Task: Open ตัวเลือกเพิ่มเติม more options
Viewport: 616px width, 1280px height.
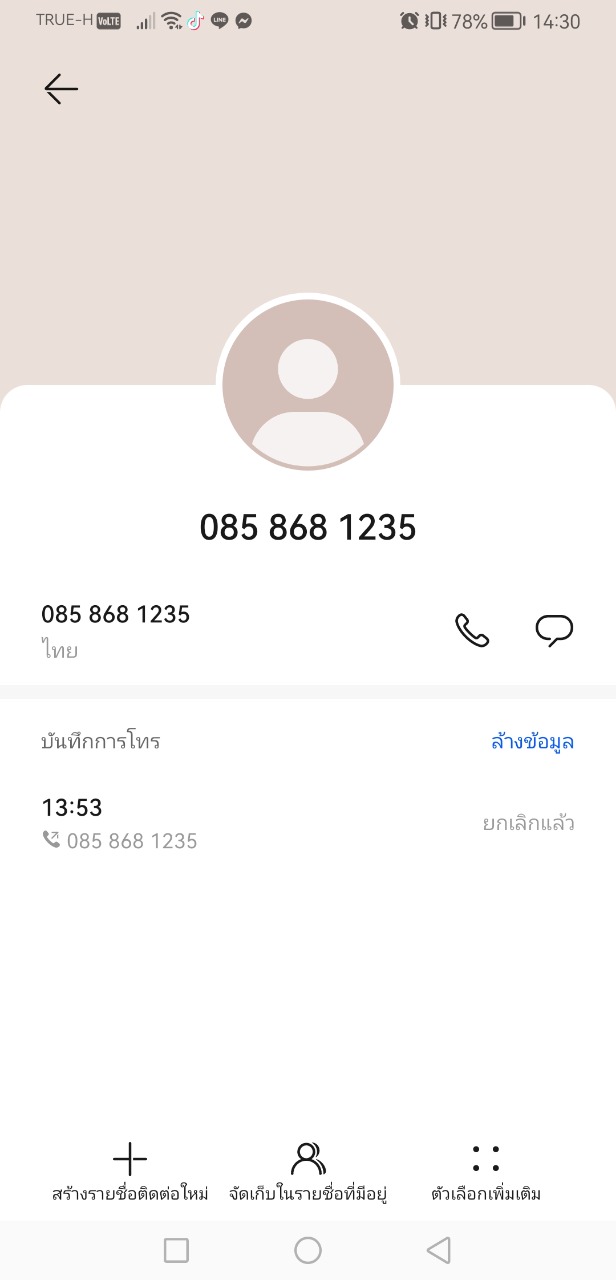Action: click(x=486, y=1173)
